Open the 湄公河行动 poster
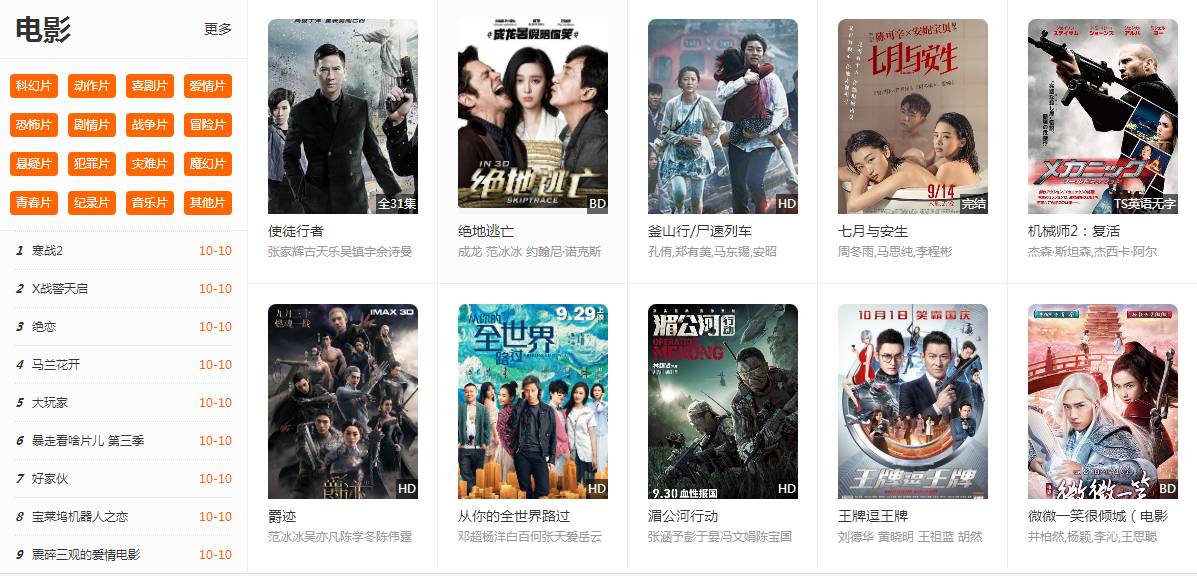 click(x=722, y=400)
